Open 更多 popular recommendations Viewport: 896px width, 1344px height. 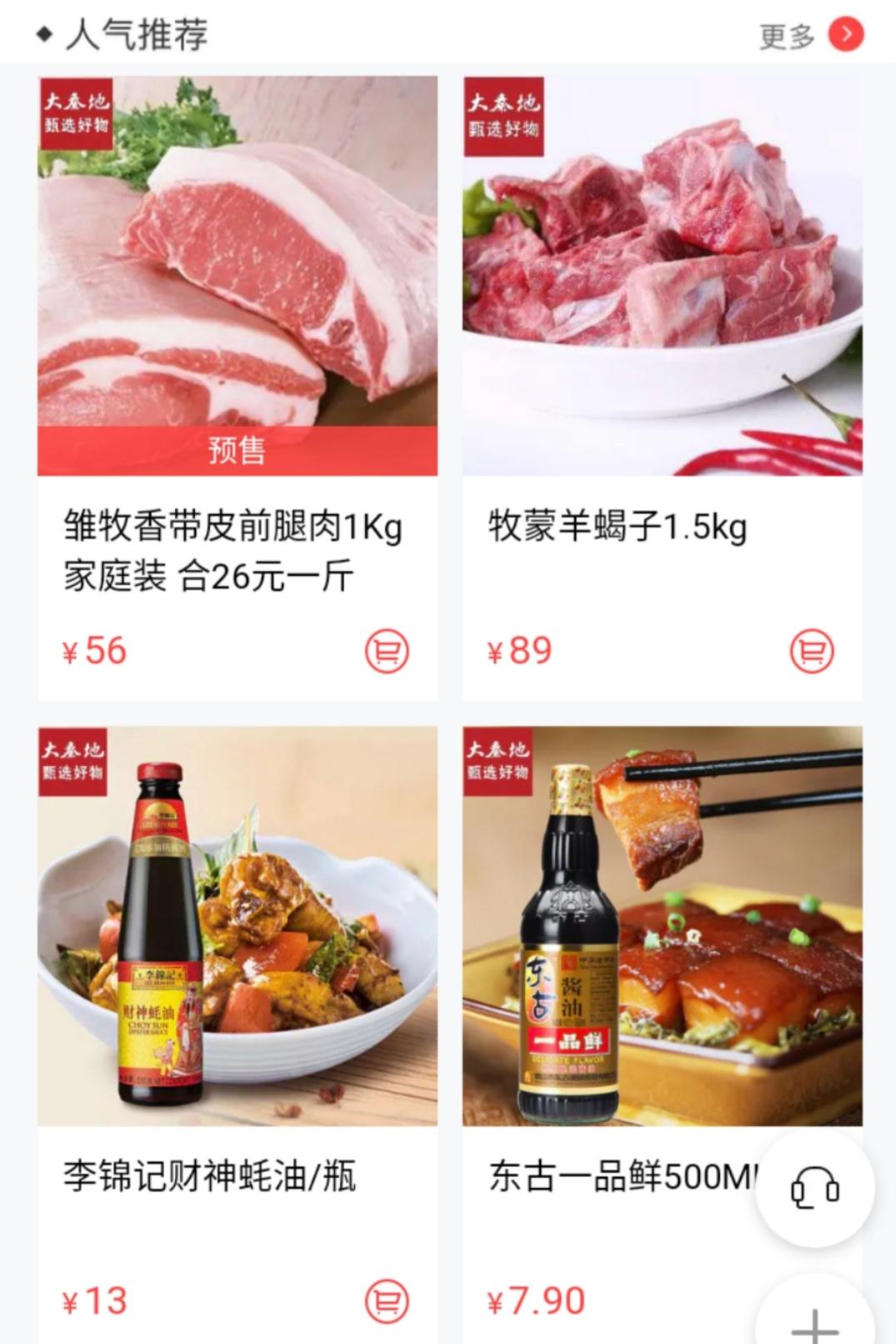tap(810, 35)
